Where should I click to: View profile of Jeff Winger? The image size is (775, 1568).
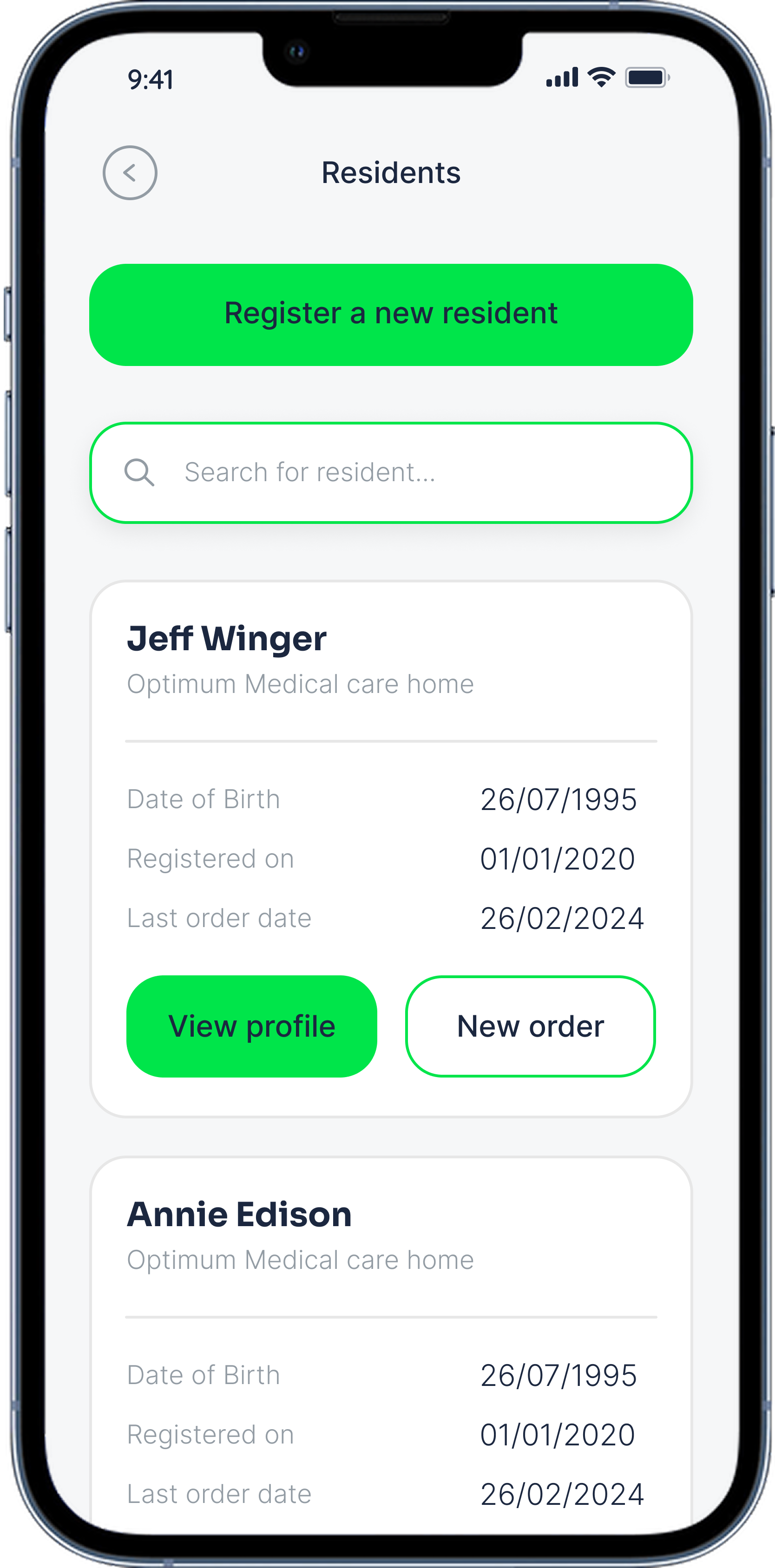click(x=251, y=1026)
